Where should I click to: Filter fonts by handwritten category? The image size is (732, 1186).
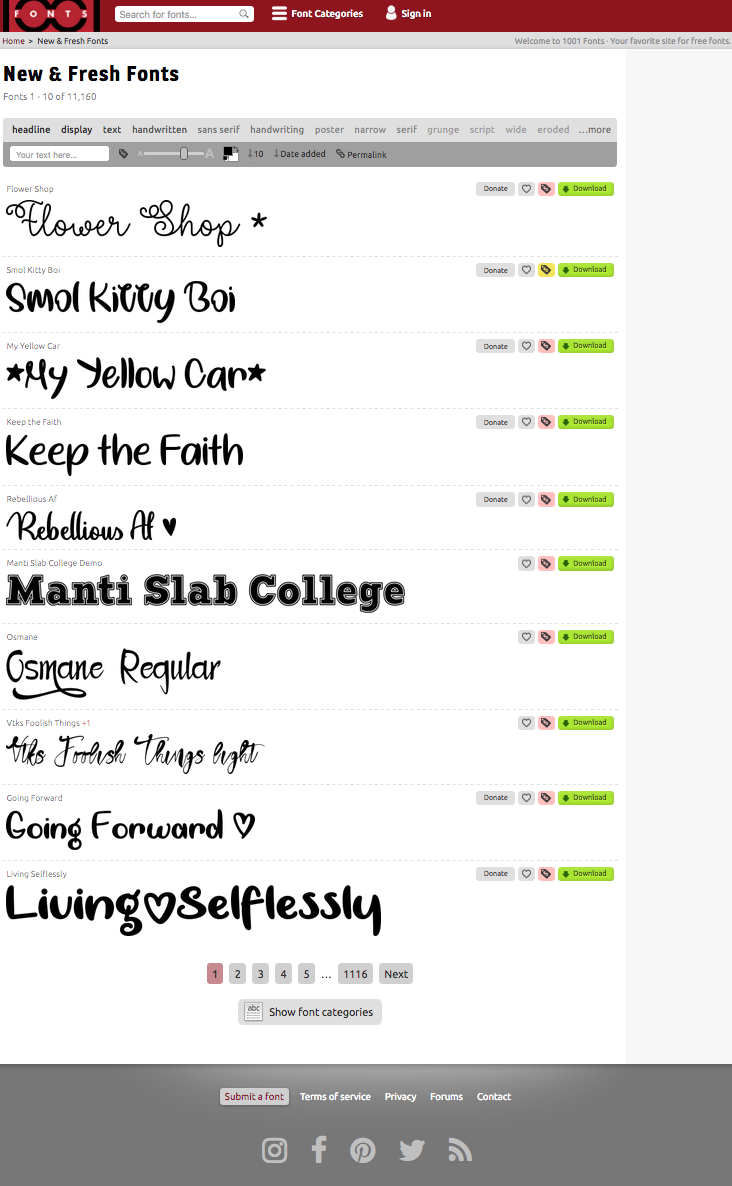159,130
